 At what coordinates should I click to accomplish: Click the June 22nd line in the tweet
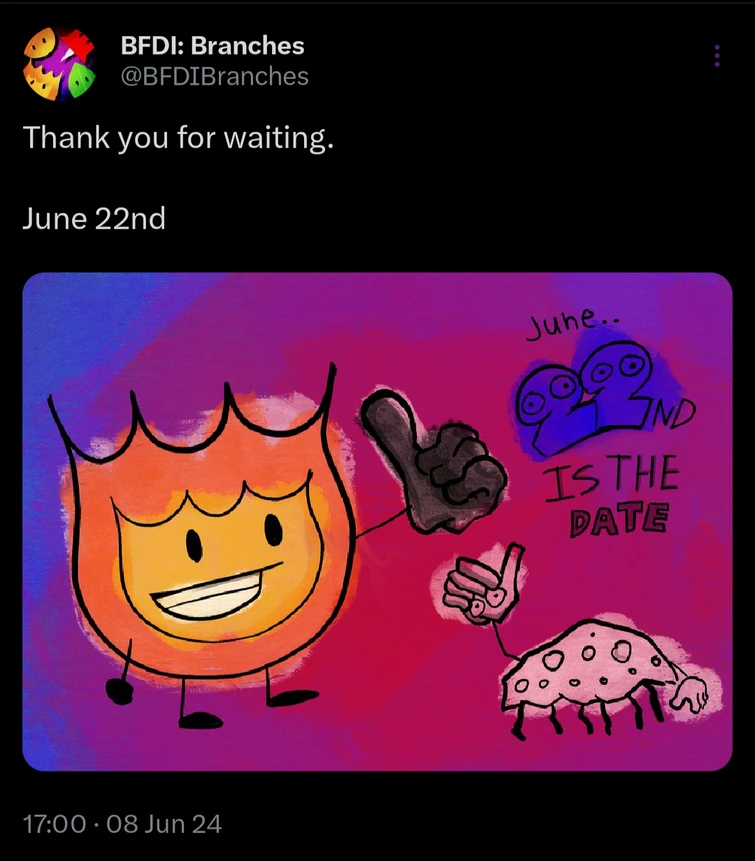pyautogui.click(x=93, y=218)
